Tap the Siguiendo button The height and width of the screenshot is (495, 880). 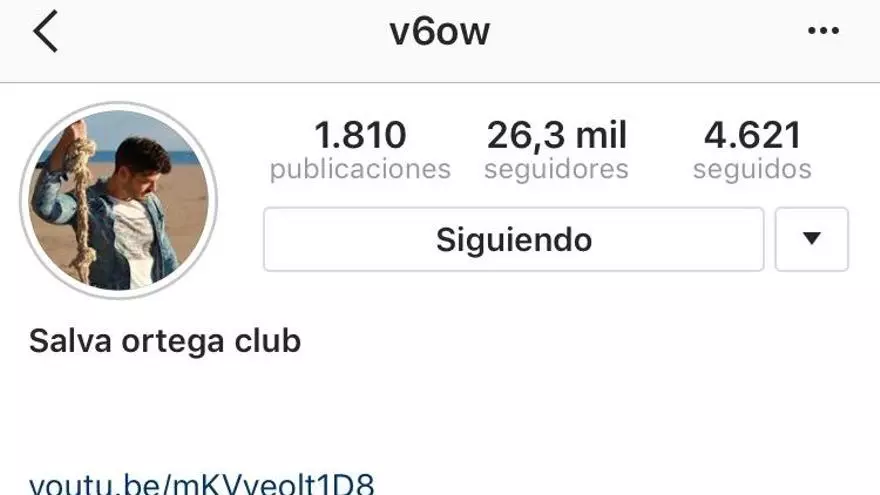click(513, 240)
